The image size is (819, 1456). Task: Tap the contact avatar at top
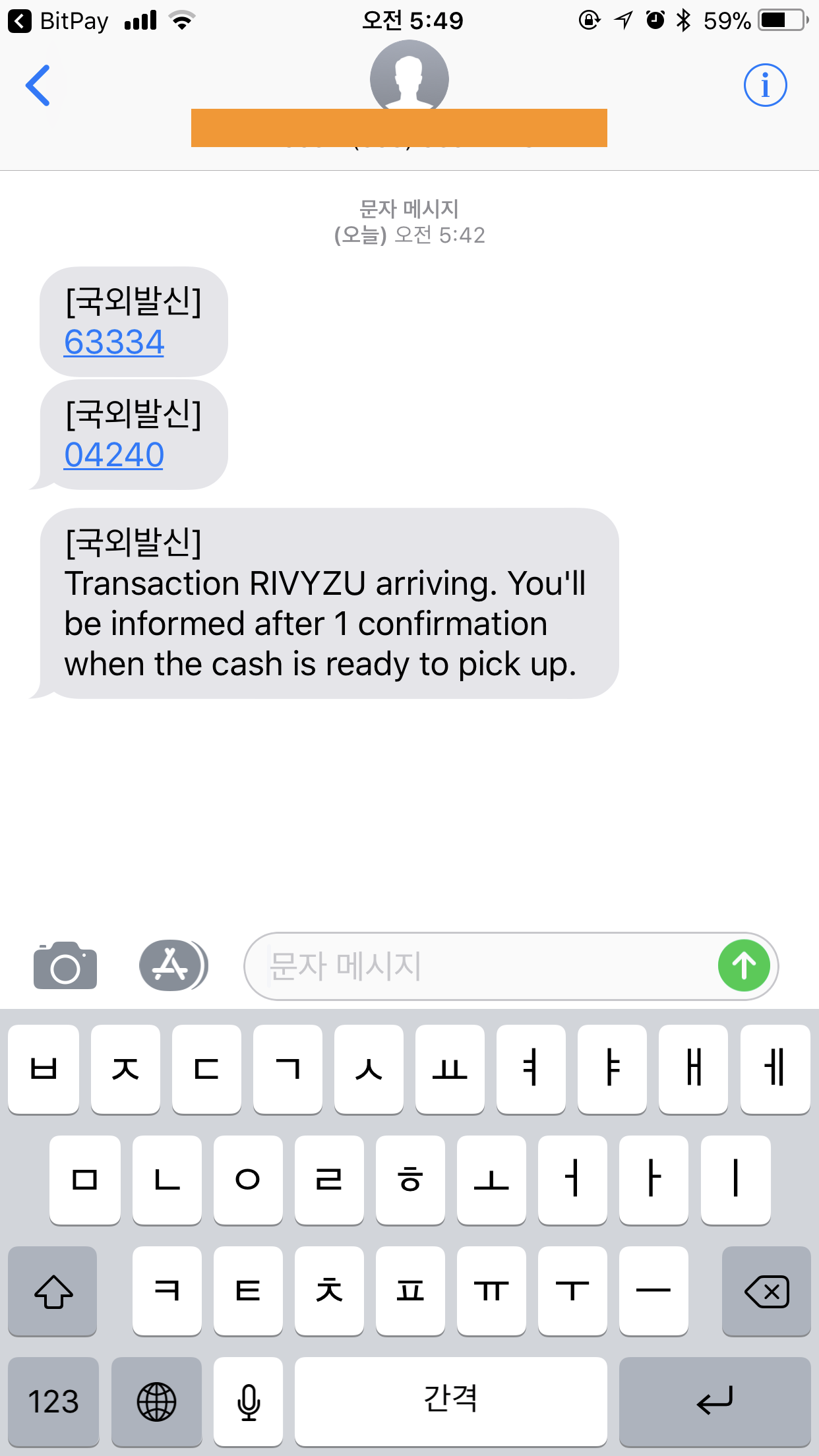[x=409, y=76]
